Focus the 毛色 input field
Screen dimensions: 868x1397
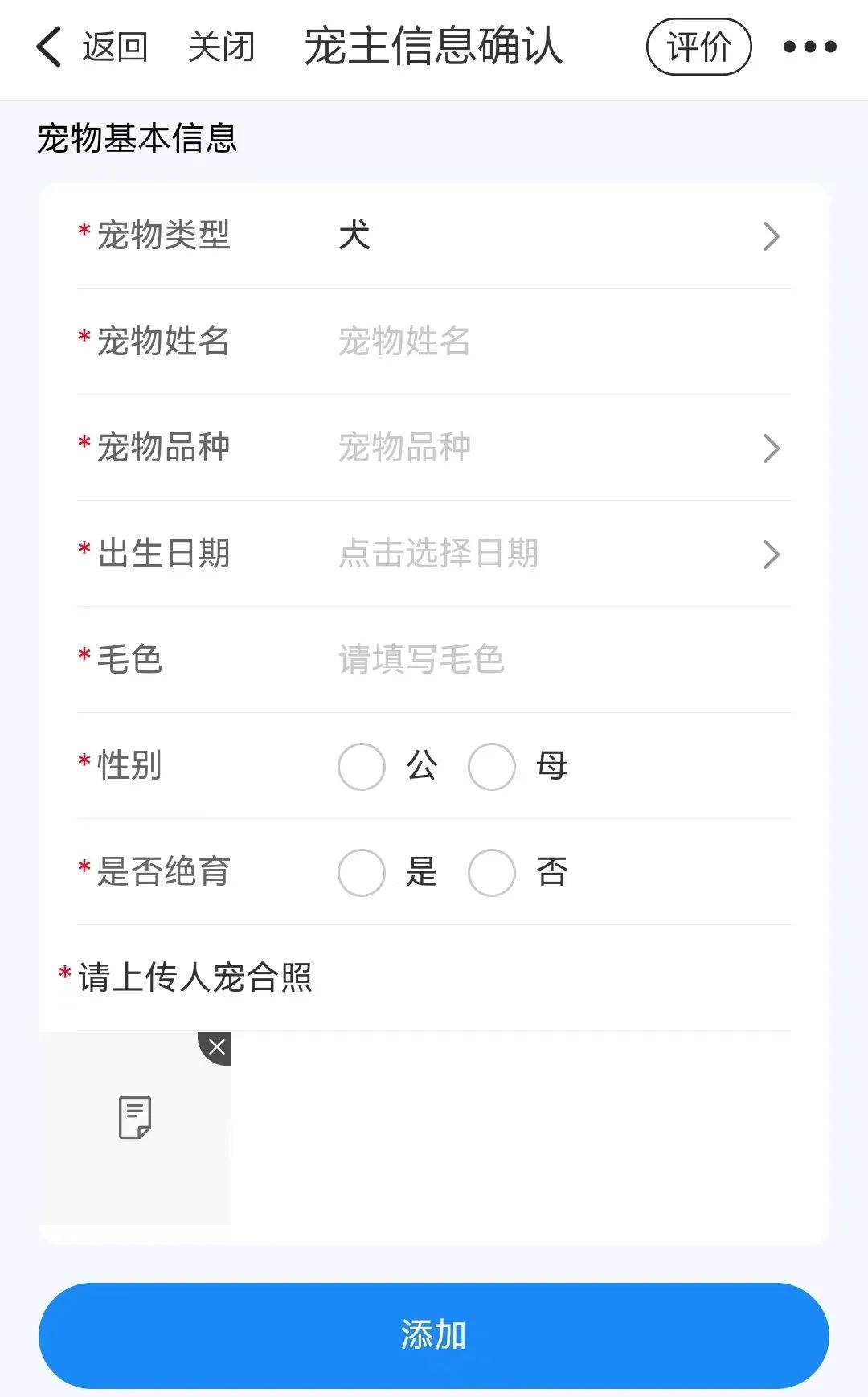click(x=563, y=660)
